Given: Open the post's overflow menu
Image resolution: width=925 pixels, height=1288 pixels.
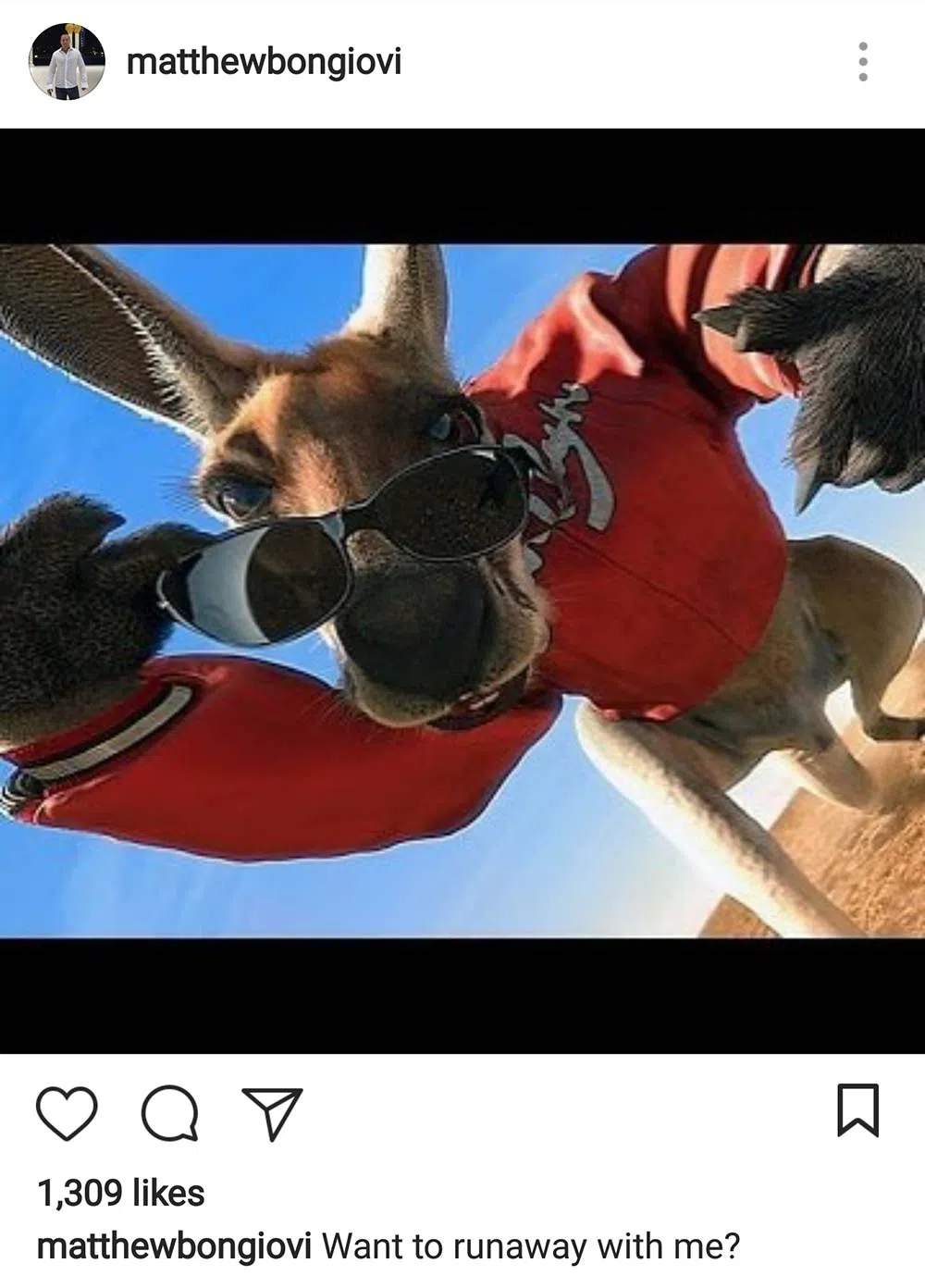Looking at the screenshot, I should (862, 62).
